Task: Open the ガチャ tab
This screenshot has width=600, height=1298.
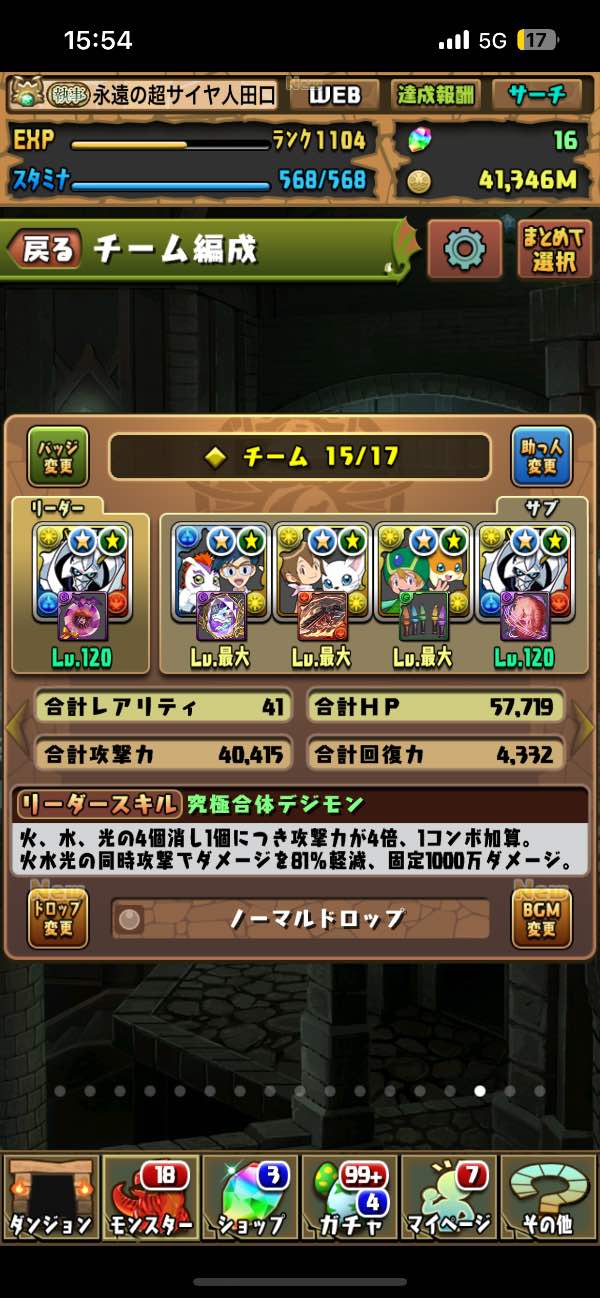Action: point(349,1196)
